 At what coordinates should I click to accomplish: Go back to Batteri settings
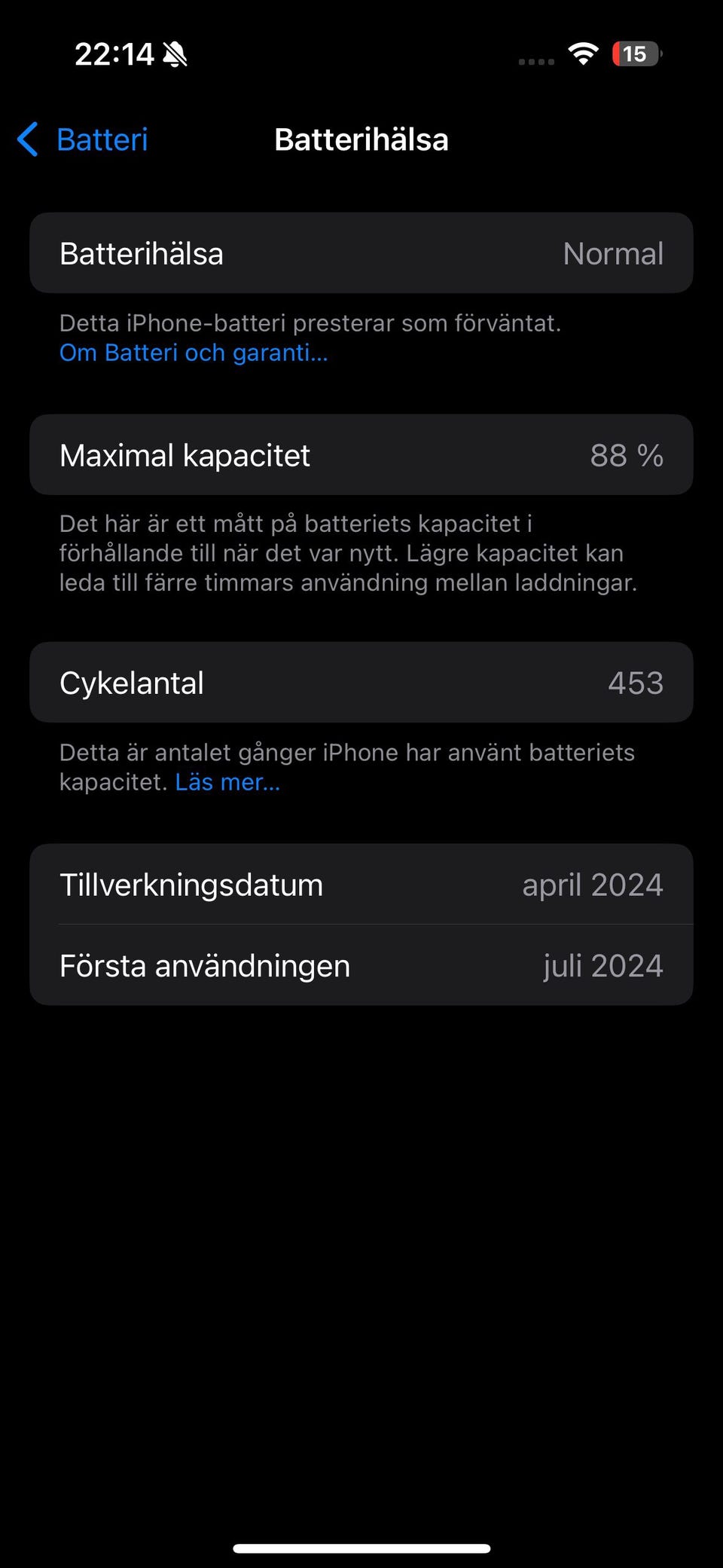(84, 140)
